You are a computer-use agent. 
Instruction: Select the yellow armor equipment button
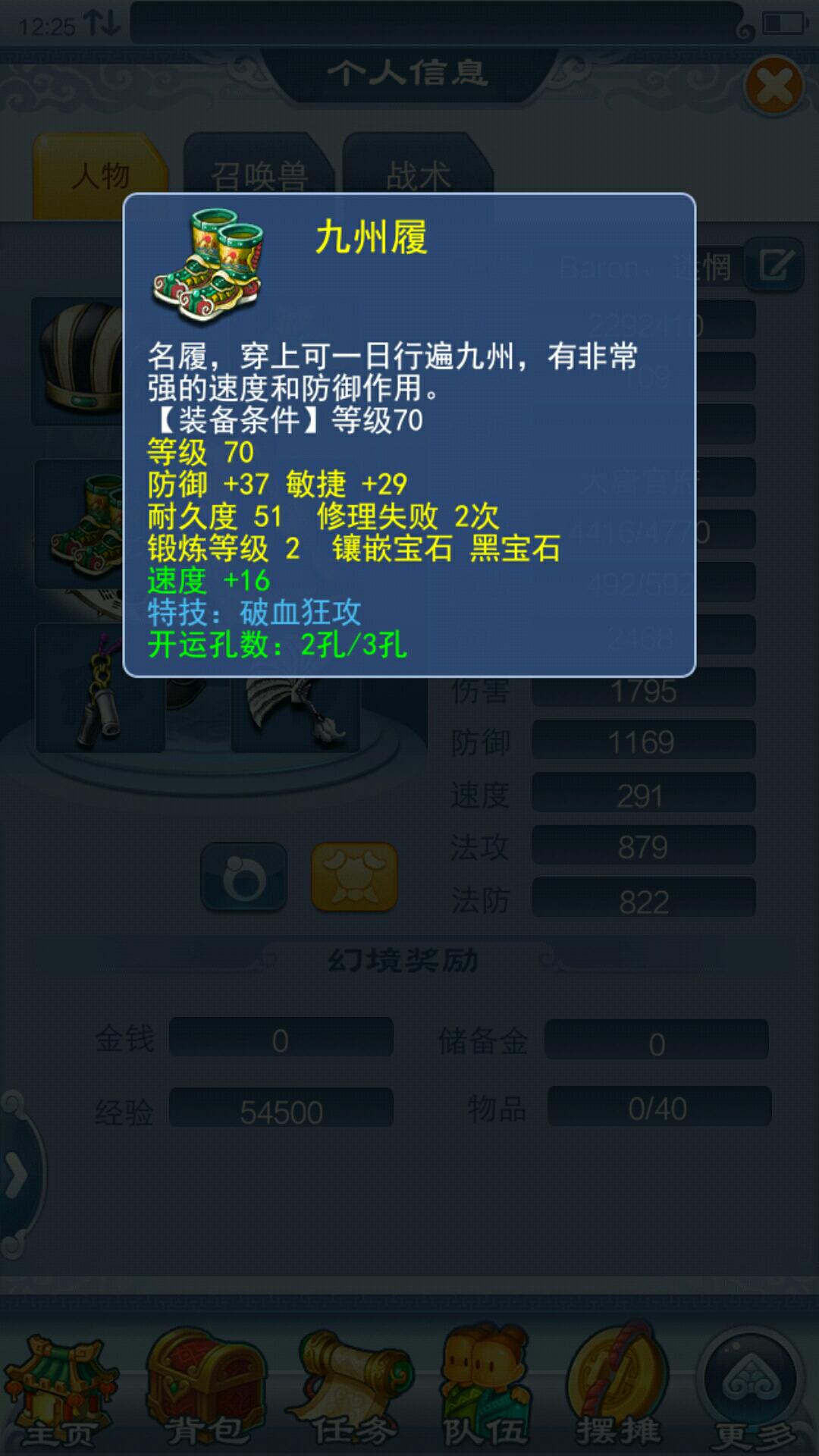point(354,877)
